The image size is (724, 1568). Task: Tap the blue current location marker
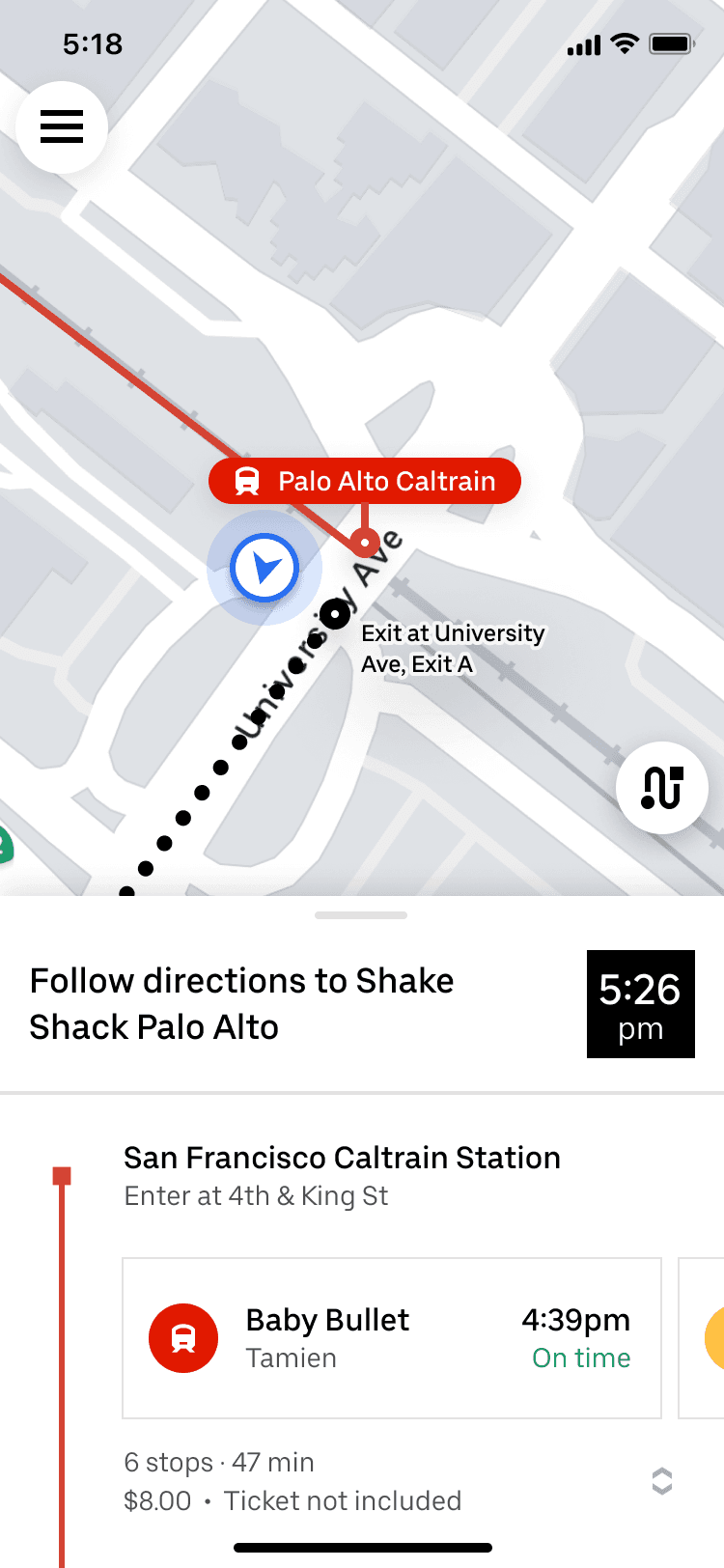tap(265, 568)
